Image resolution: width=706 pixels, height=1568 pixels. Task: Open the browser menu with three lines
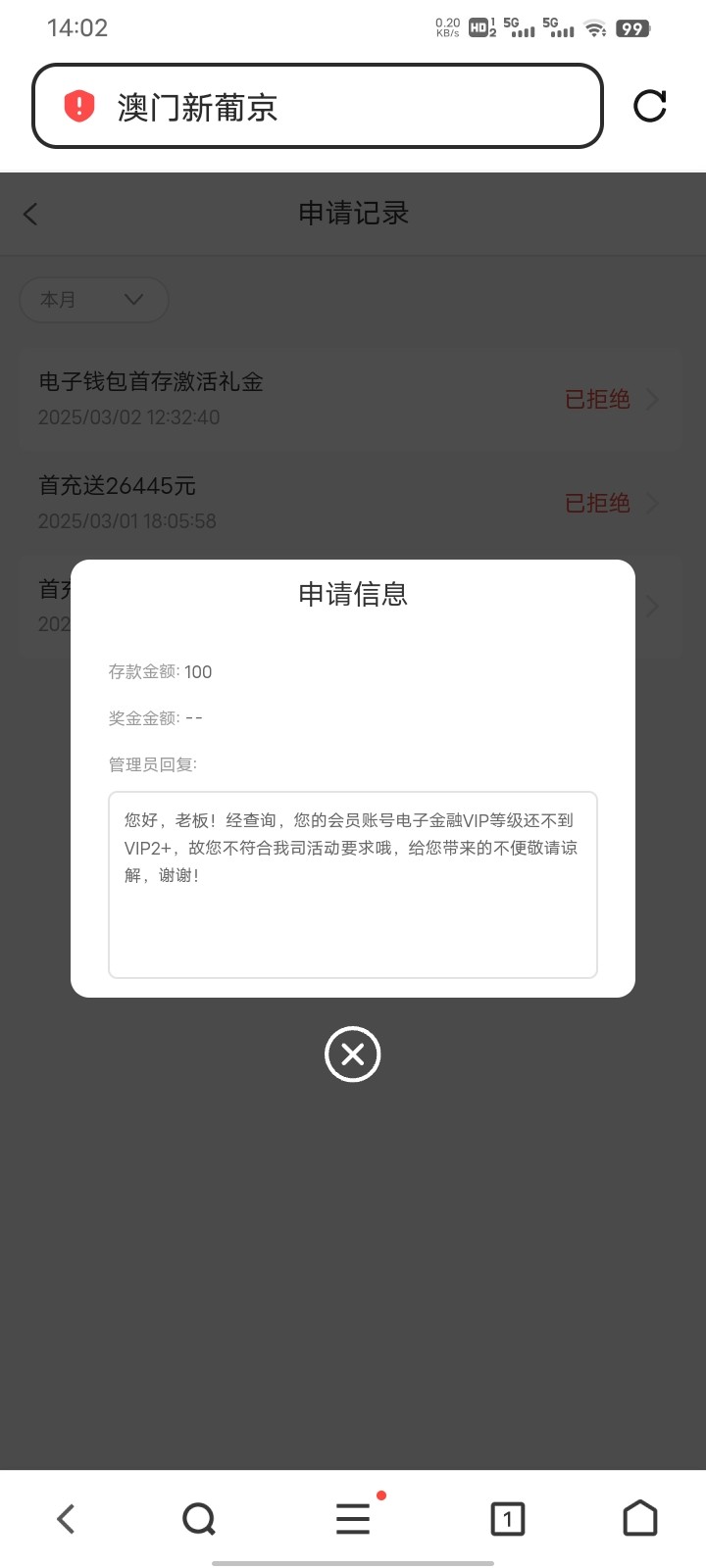tap(353, 1519)
